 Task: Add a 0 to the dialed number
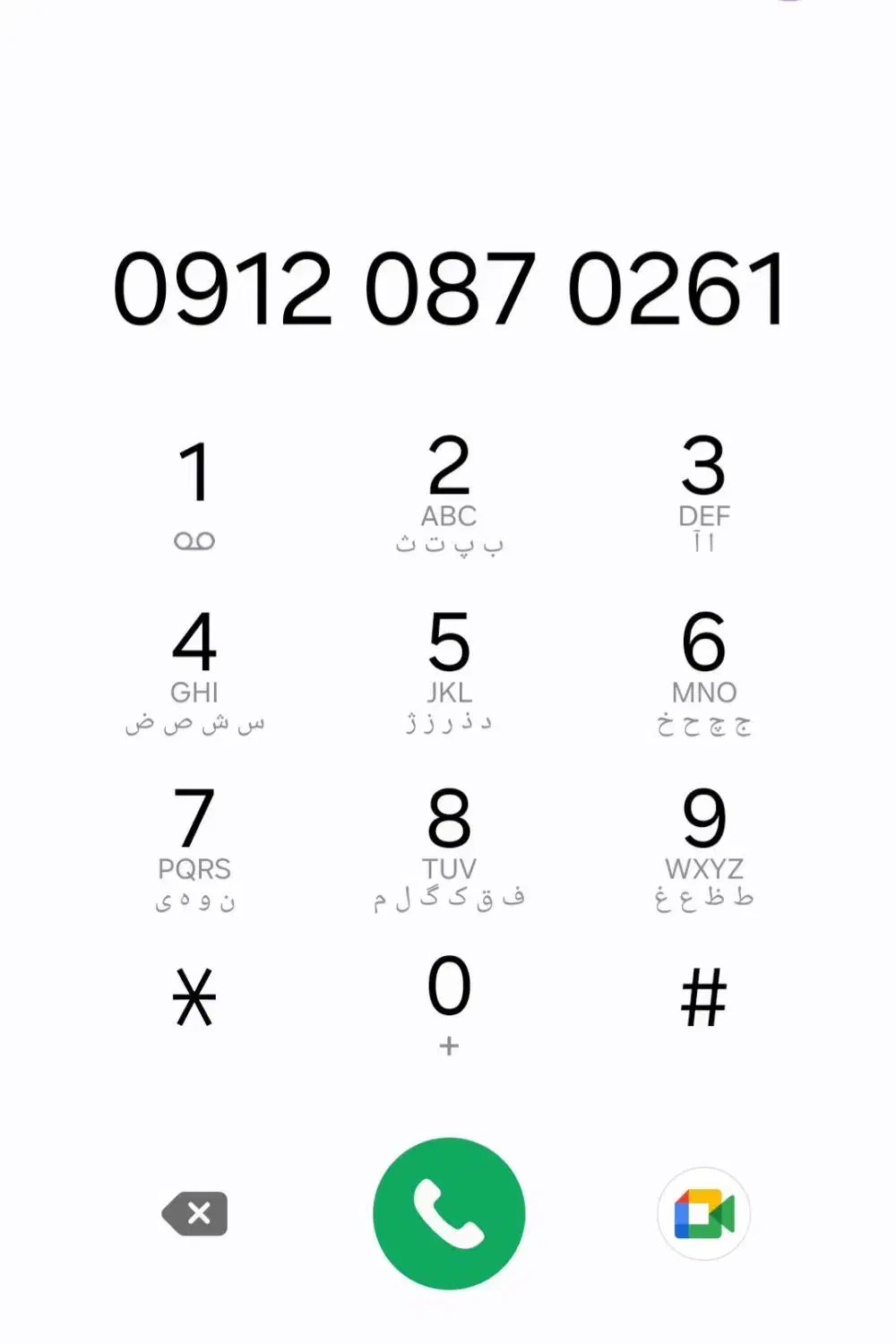[x=449, y=1002]
